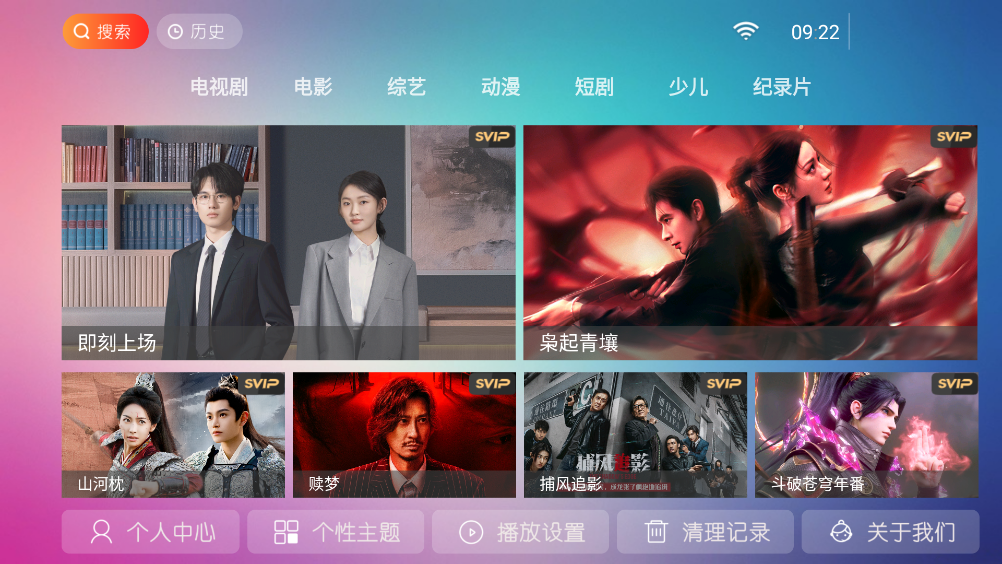Open the 赎梦 movie tile
Screen dimensions: 1002x564
tap(404, 435)
